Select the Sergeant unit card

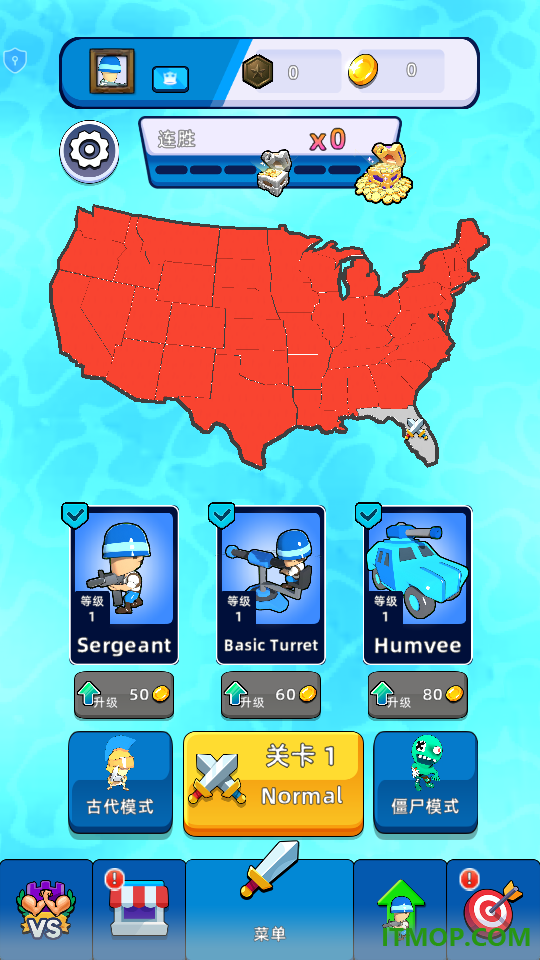tap(124, 585)
